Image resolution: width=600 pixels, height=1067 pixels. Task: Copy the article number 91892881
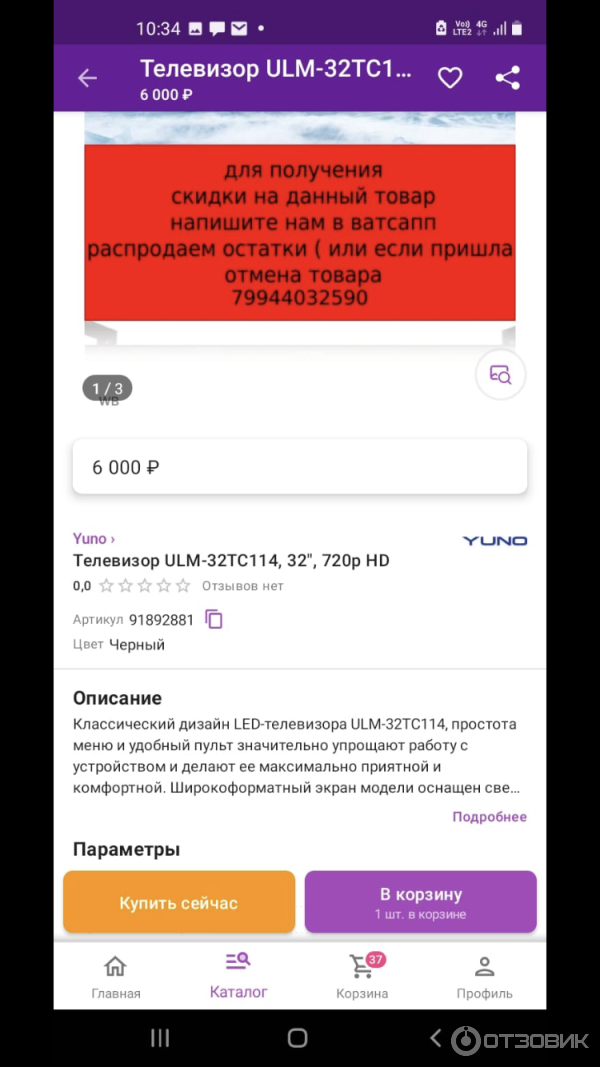[214, 620]
